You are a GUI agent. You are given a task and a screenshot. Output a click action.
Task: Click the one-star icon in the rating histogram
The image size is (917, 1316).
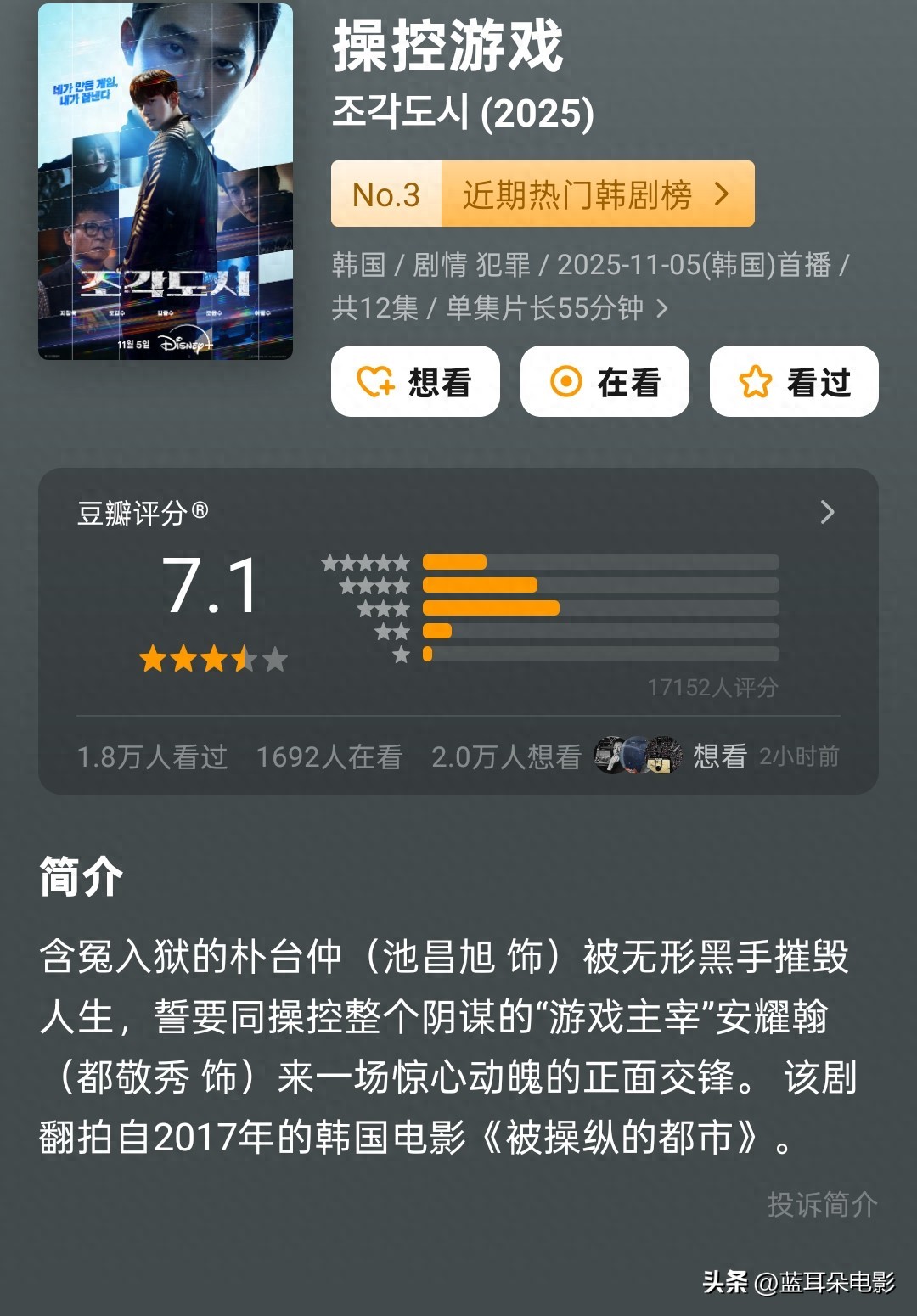399,654
